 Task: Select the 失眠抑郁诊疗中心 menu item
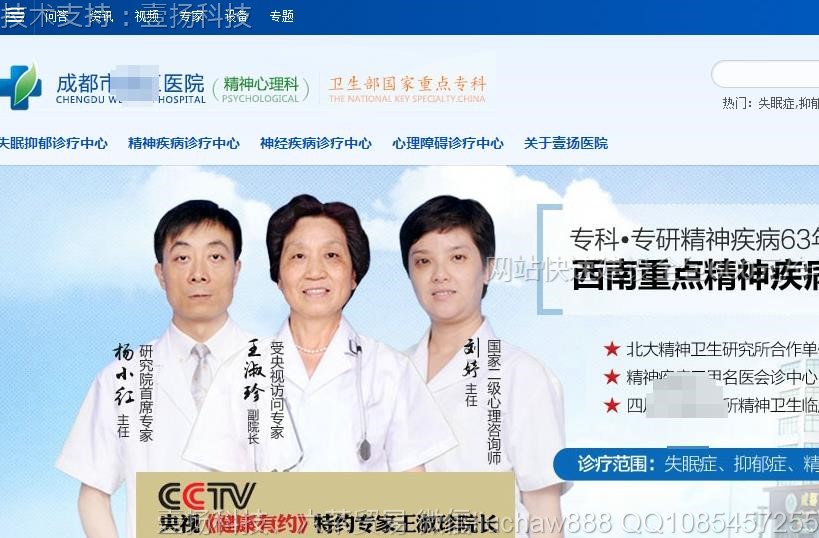[53, 143]
